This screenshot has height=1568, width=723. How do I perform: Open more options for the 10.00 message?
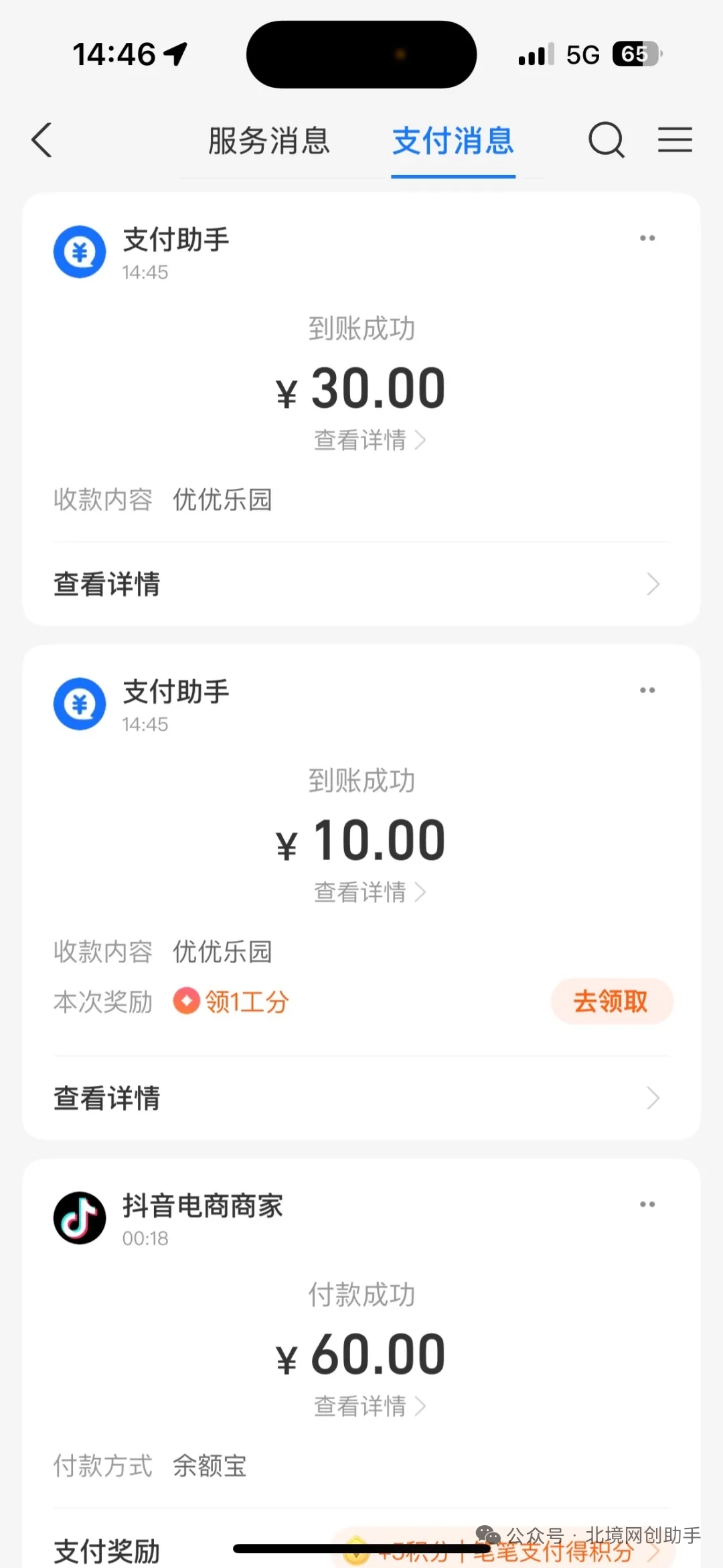click(647, 690)
